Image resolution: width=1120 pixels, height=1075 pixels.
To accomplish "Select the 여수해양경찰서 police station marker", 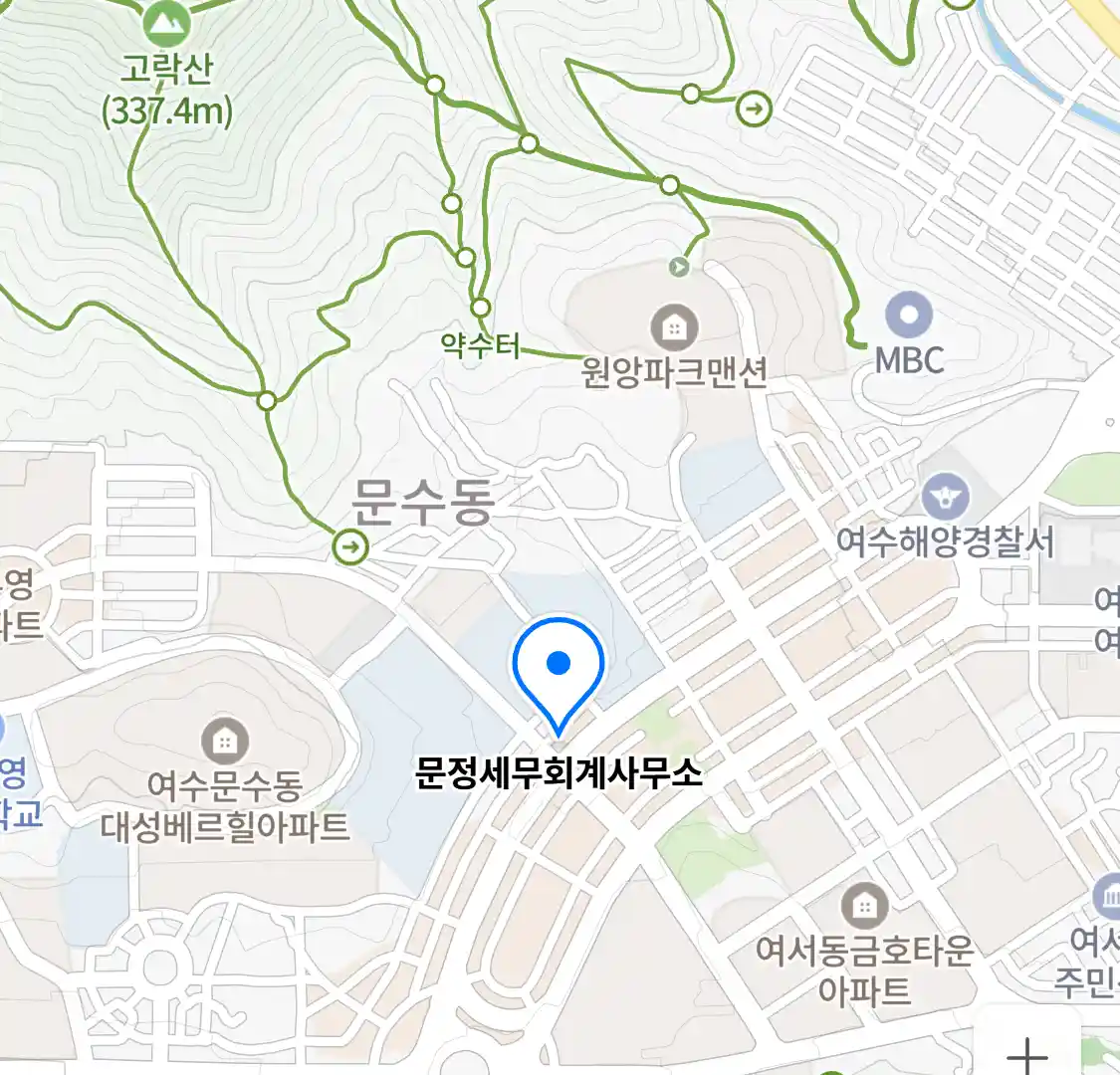I will pos(945,496).
